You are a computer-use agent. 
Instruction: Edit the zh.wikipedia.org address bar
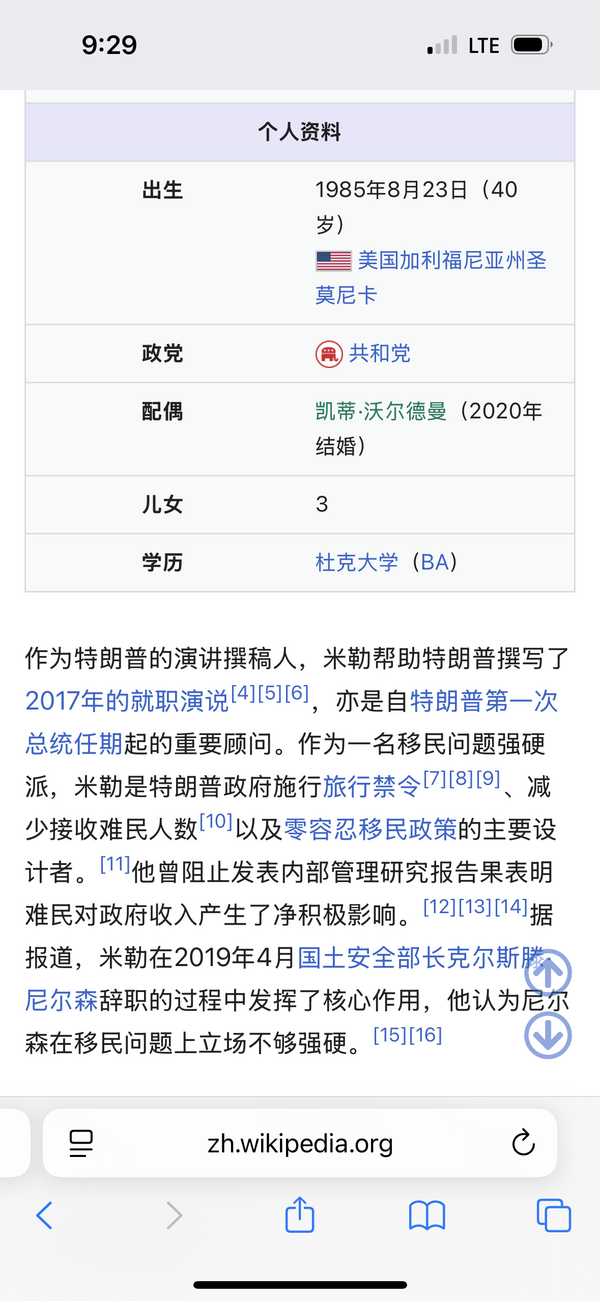300,1142
